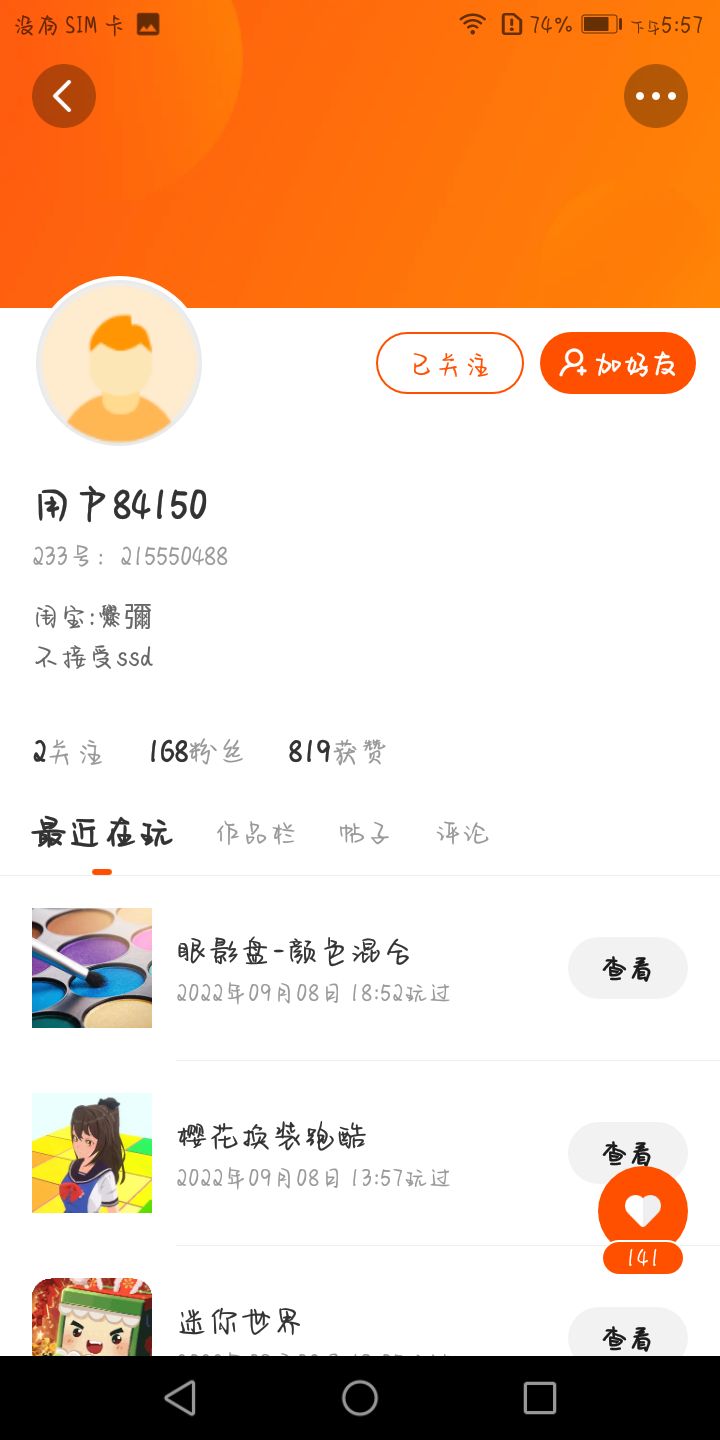
Task: Open the 眼影盘-颜色混合 game entry
Action: pos(294,967)
